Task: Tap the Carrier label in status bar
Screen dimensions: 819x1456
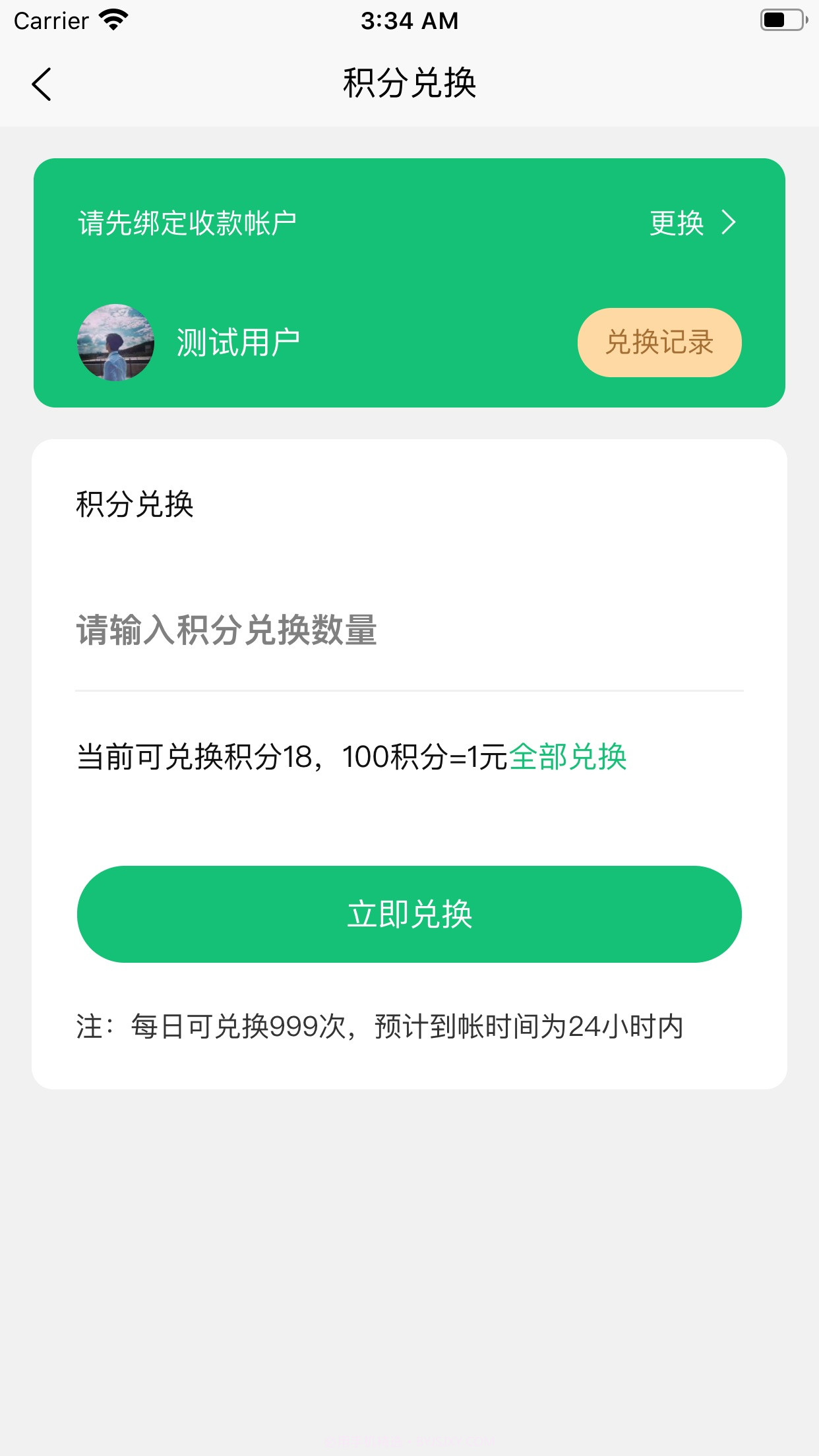Action: coord(51,19)
